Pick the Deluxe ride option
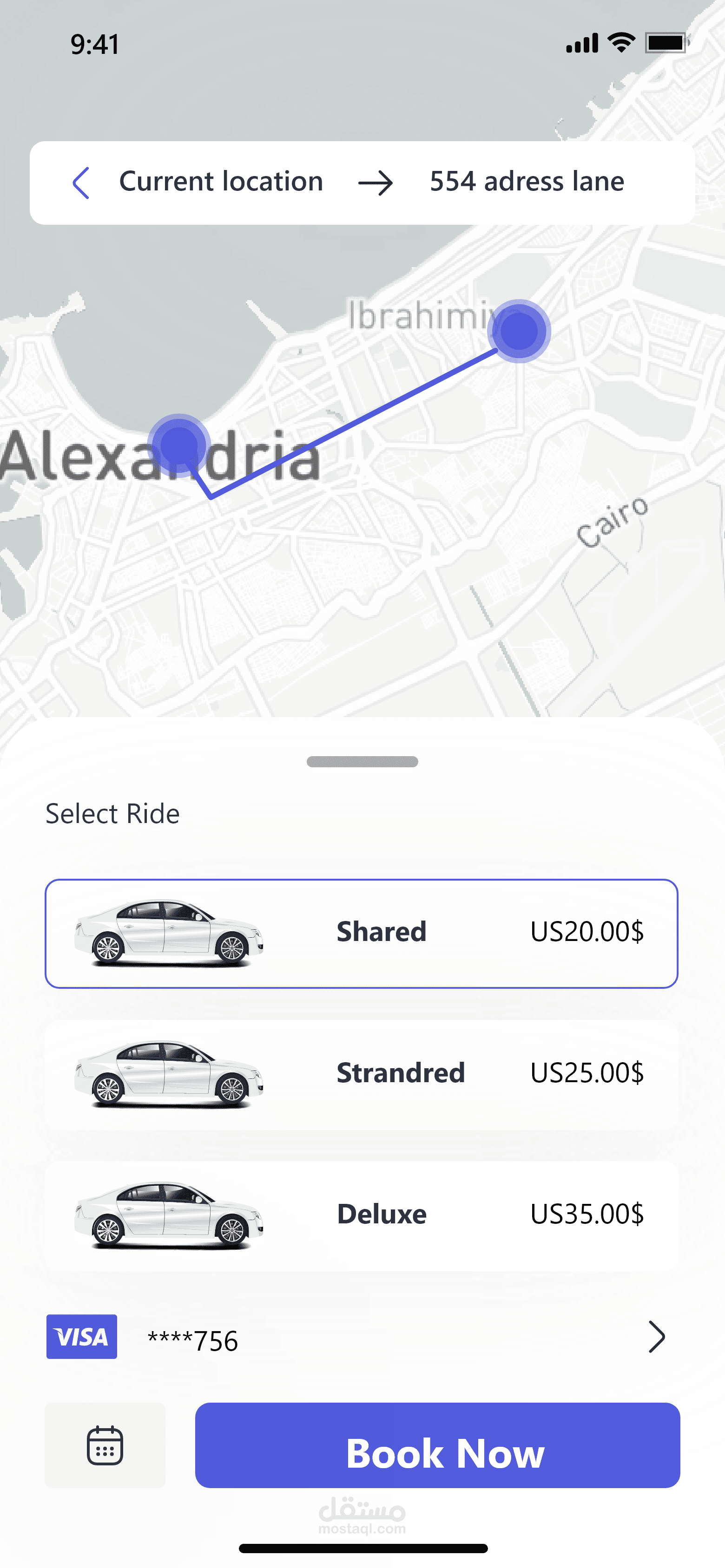This screenshot has width=725, height=1568. point(361,1215)
